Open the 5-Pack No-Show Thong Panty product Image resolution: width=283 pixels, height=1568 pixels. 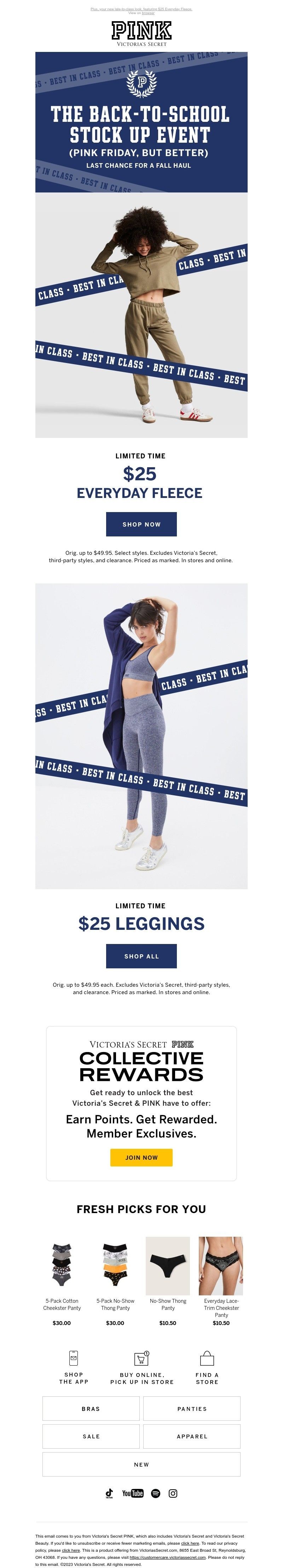(x=115, y=1265)
